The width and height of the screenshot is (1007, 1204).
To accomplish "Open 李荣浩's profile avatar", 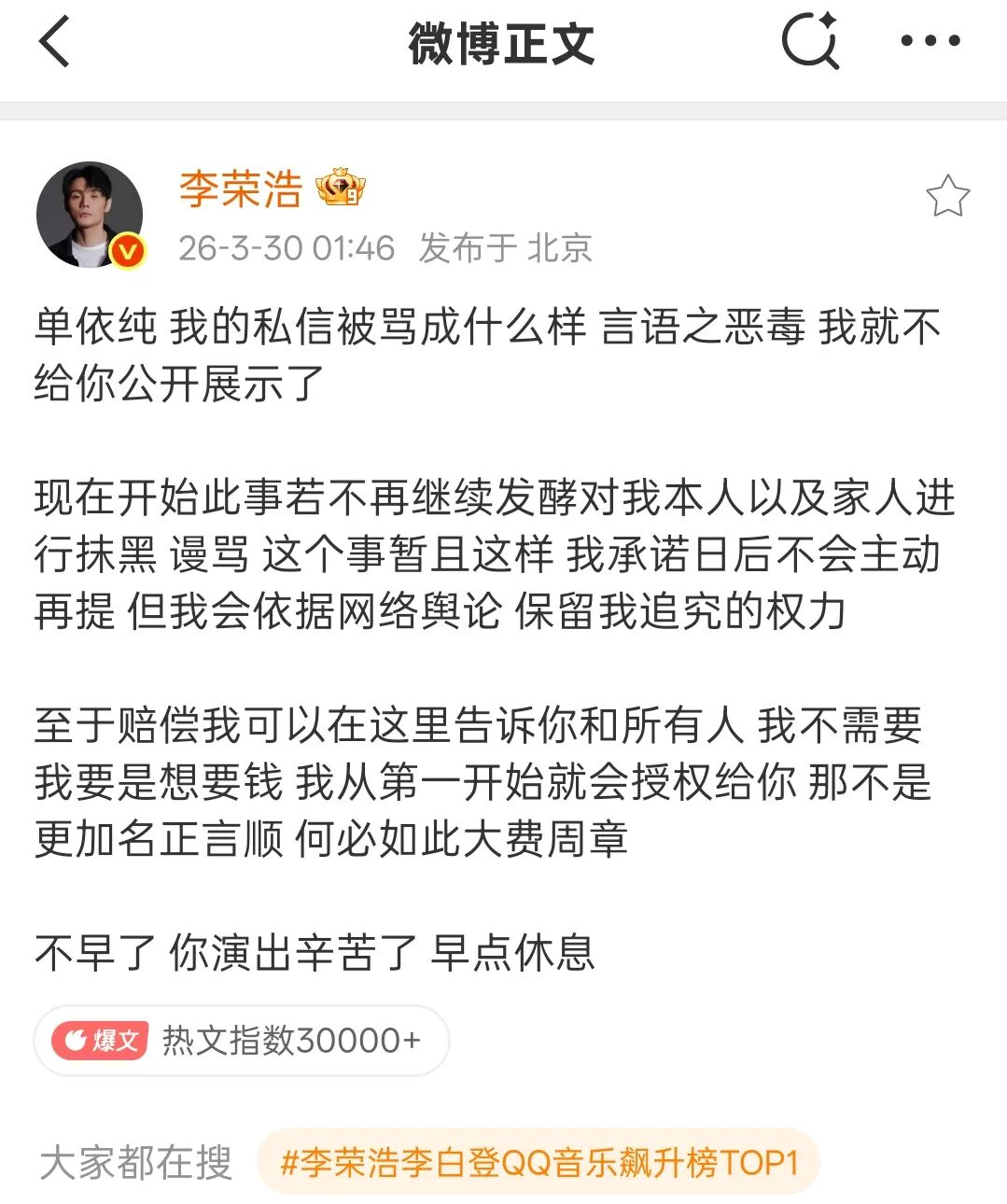I will pos(90,215).
